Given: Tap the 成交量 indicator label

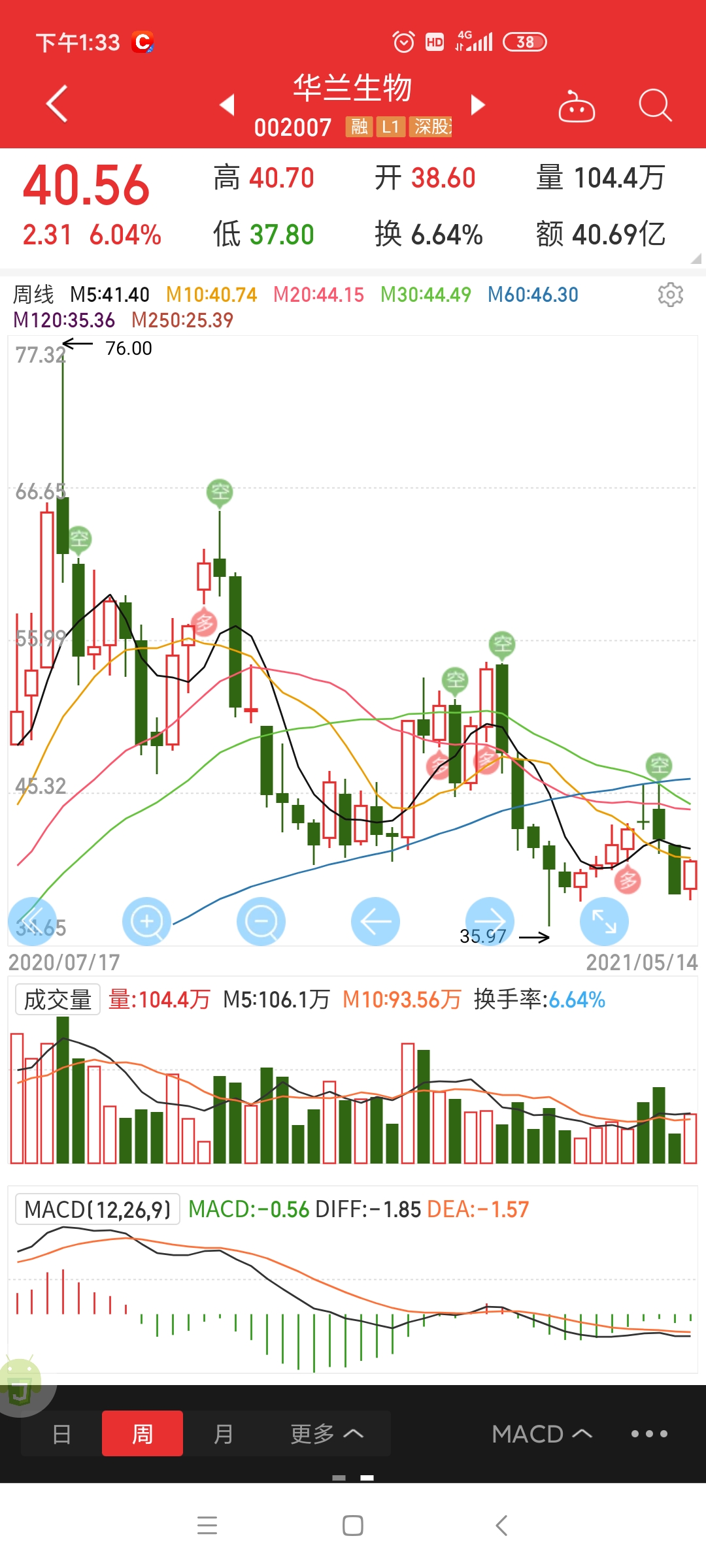Looking at the screenshot, I should tap(58, 1000).
